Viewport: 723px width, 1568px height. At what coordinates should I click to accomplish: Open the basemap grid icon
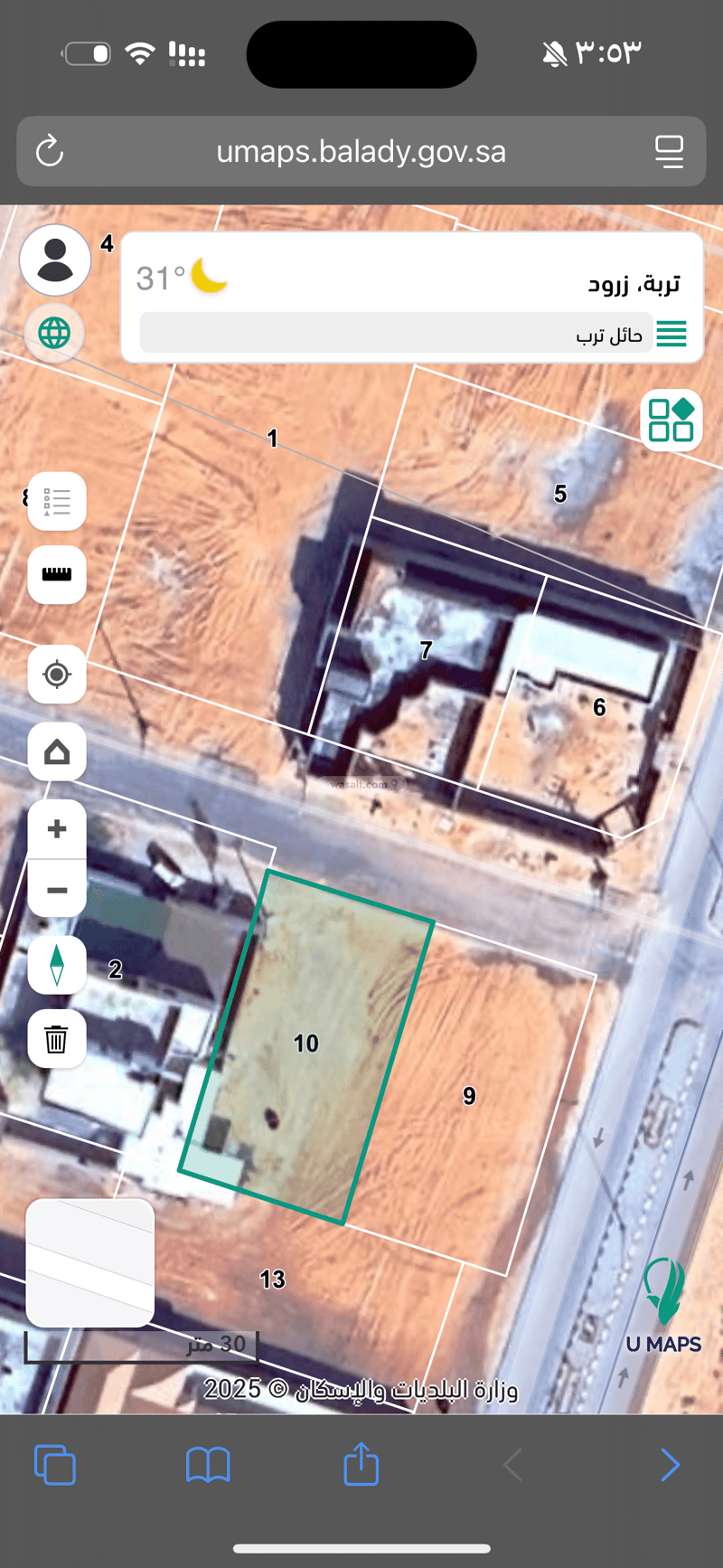671,420
